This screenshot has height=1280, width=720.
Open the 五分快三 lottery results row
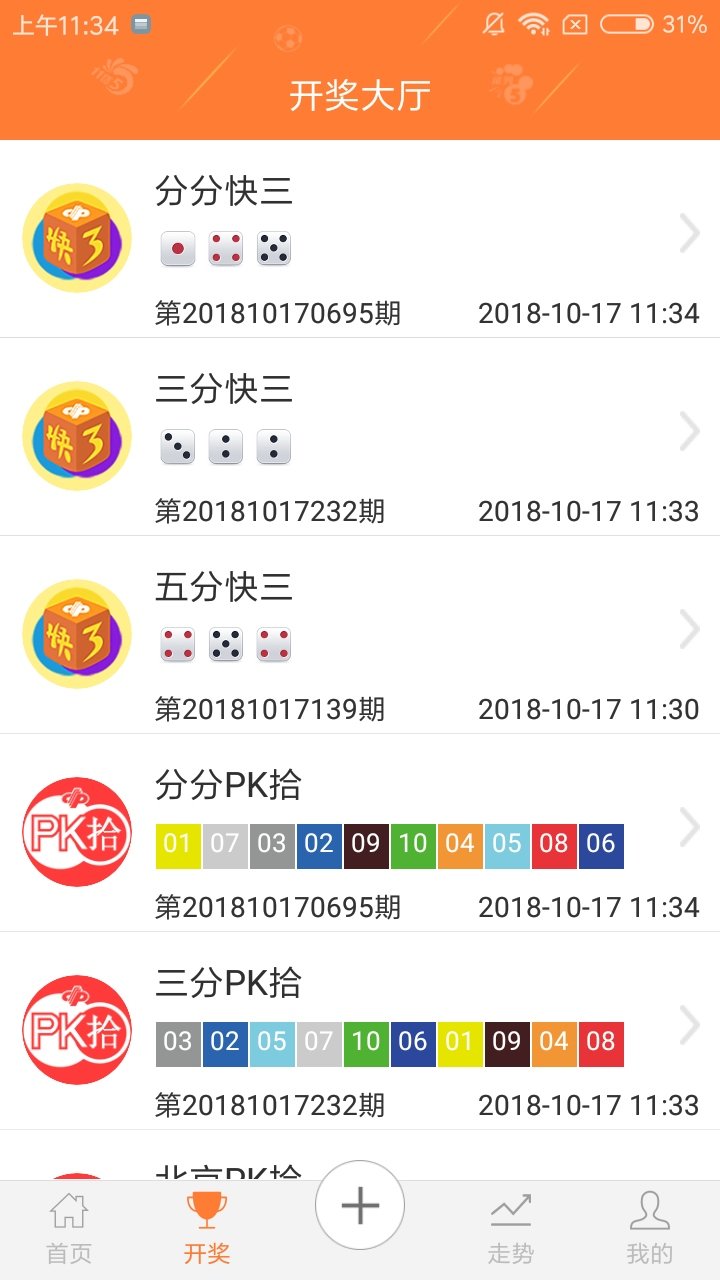click(360, 635)
